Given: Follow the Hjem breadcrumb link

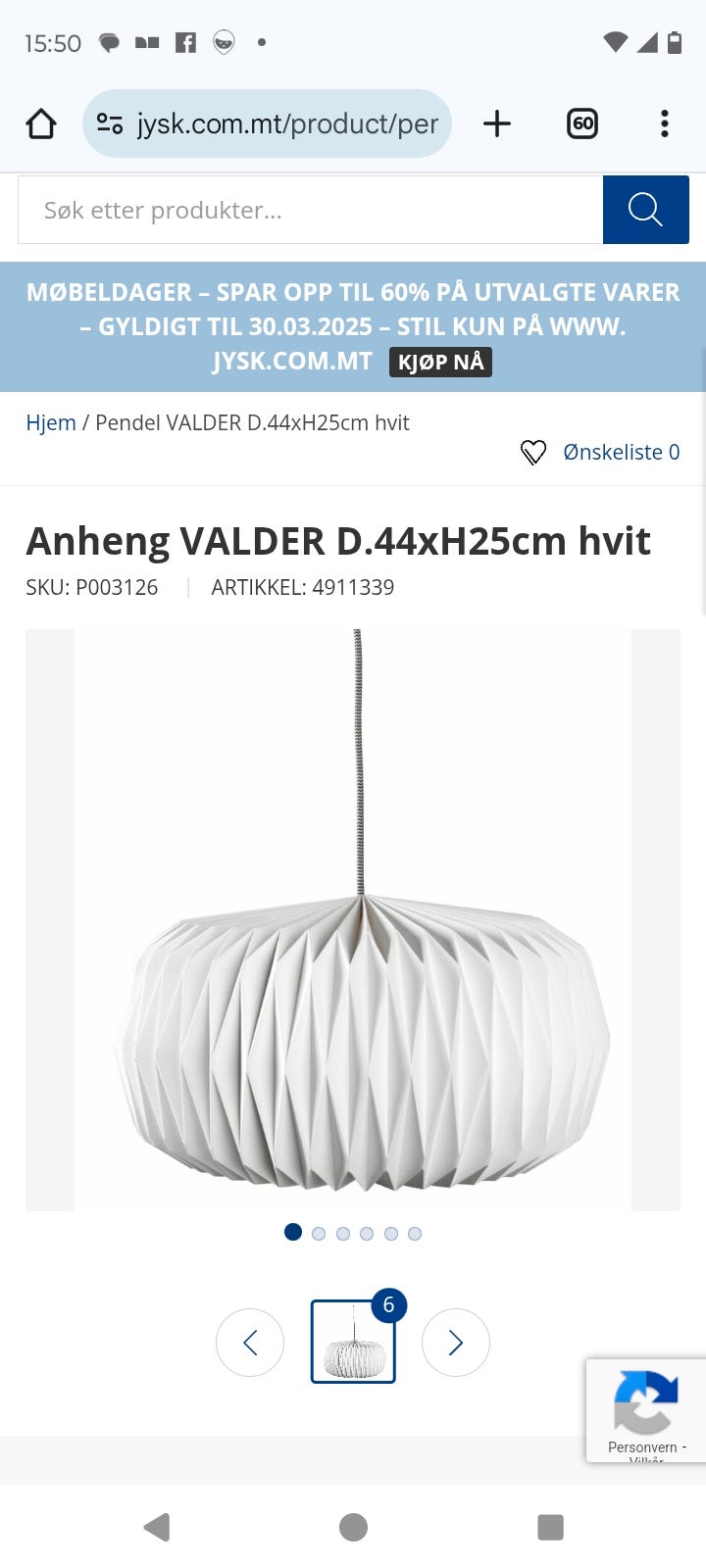Looking at the screenshot, I should click(x=51, y=422).
